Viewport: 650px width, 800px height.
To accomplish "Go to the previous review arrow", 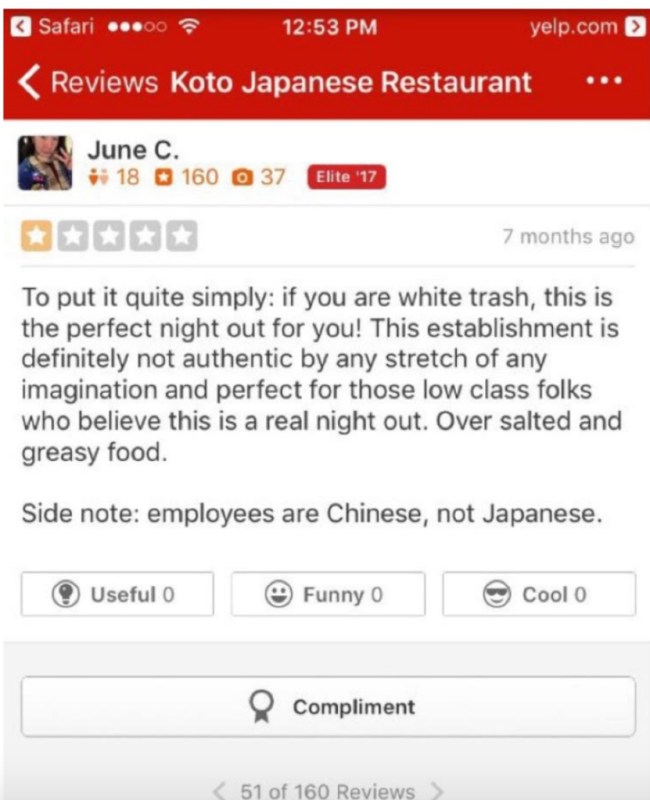I will click(x=221, y=790).
